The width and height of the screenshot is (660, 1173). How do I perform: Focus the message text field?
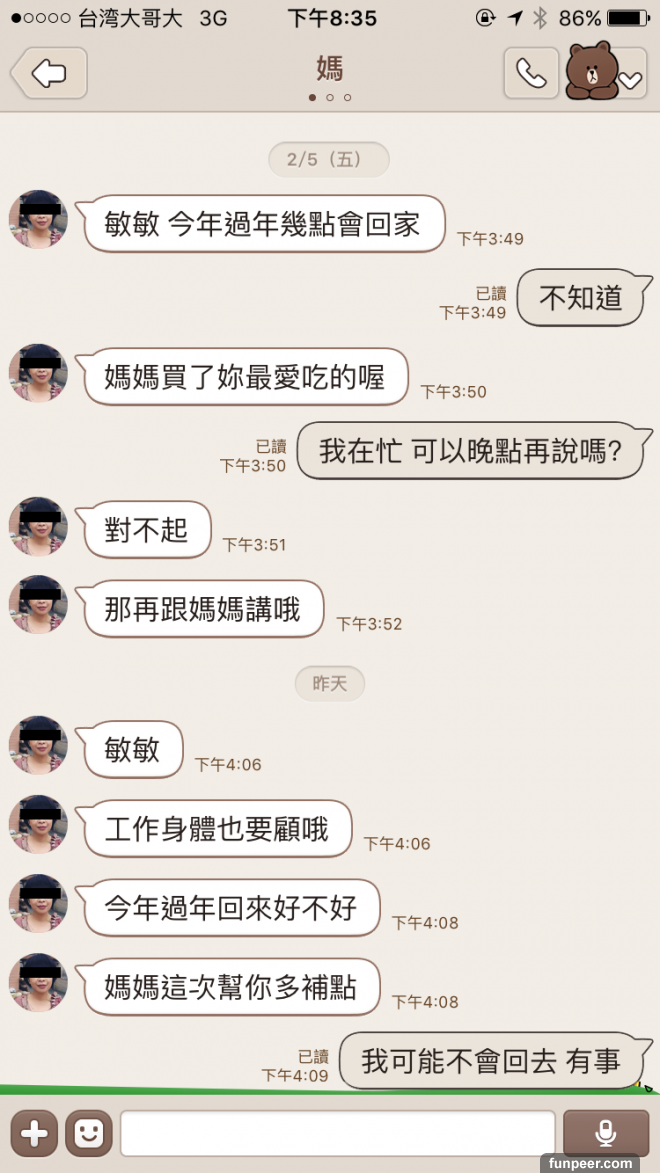pos(337,1133)
